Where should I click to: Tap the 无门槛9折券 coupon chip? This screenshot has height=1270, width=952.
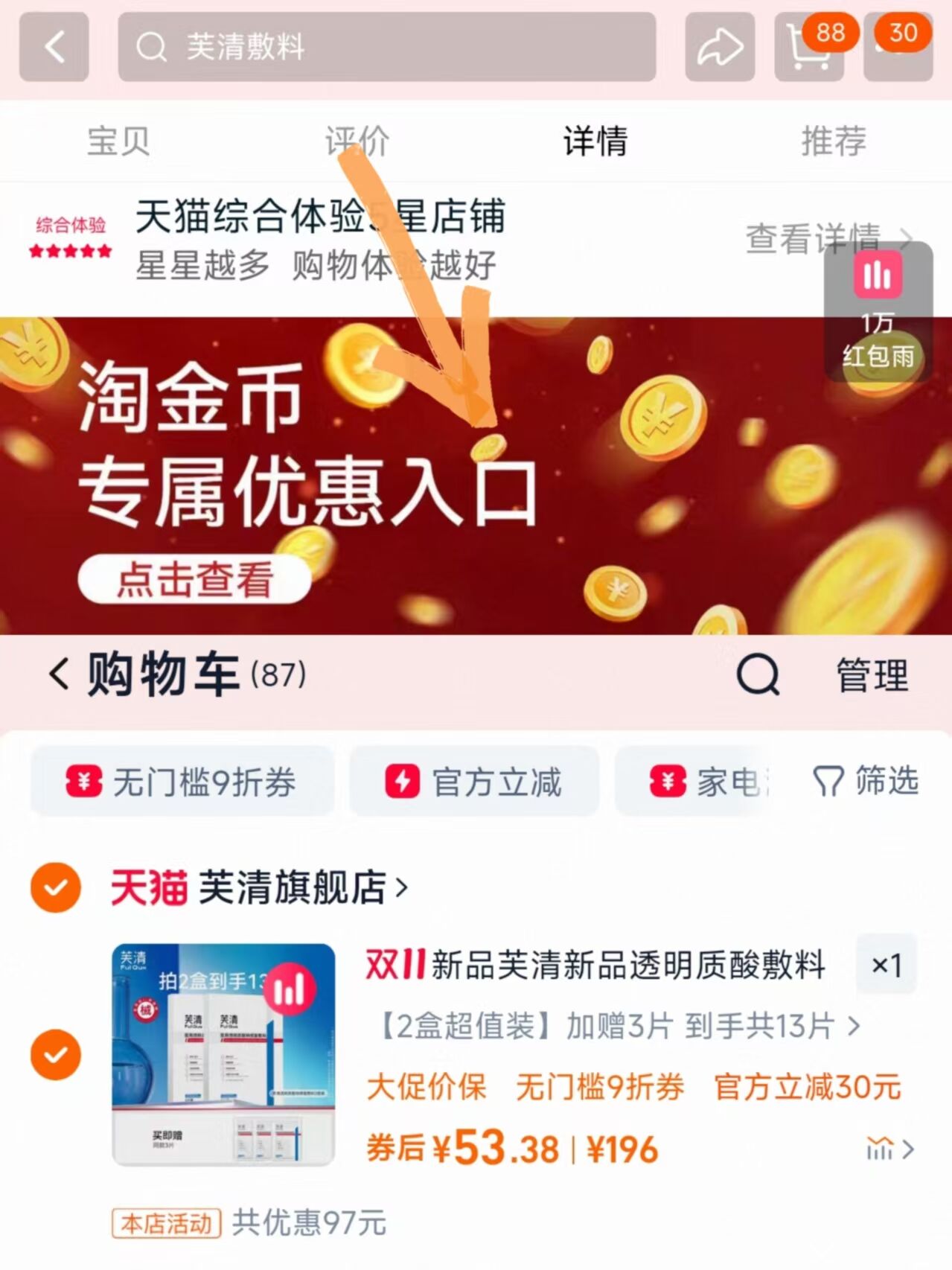pyautogui.click(x=180, y=780)
